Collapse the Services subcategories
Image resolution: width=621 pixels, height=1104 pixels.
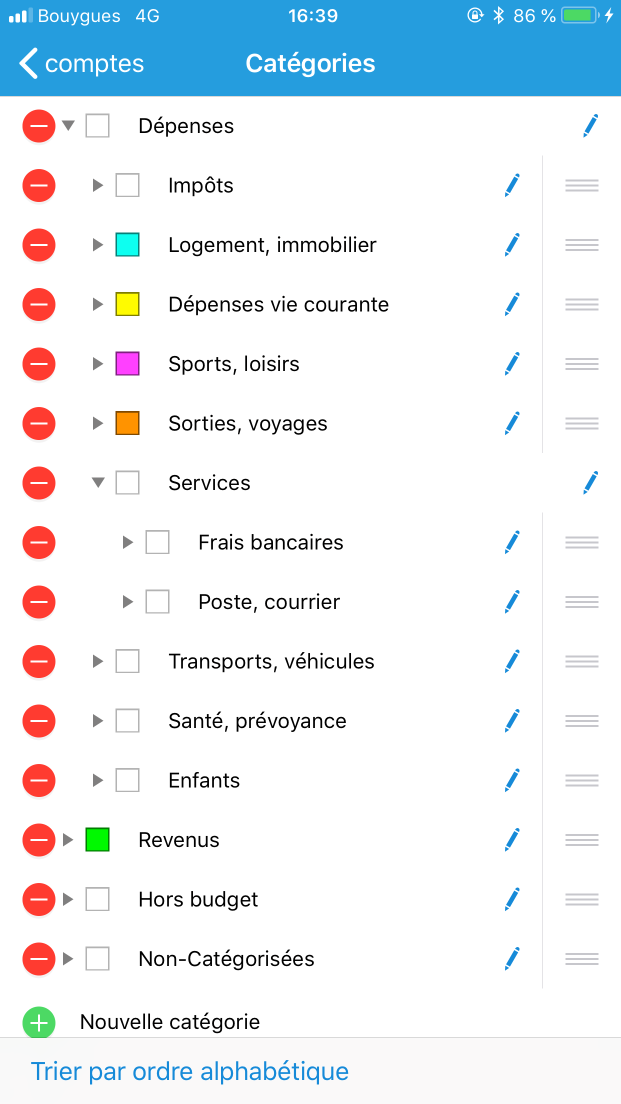point(98,483)
